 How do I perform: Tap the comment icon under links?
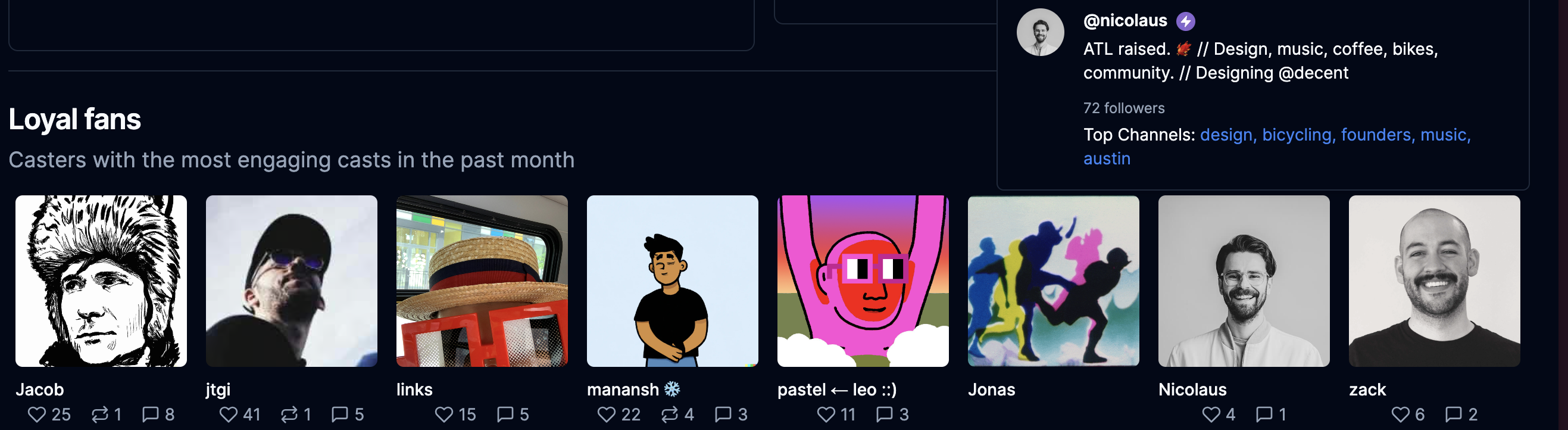click(x=505, y=415)
